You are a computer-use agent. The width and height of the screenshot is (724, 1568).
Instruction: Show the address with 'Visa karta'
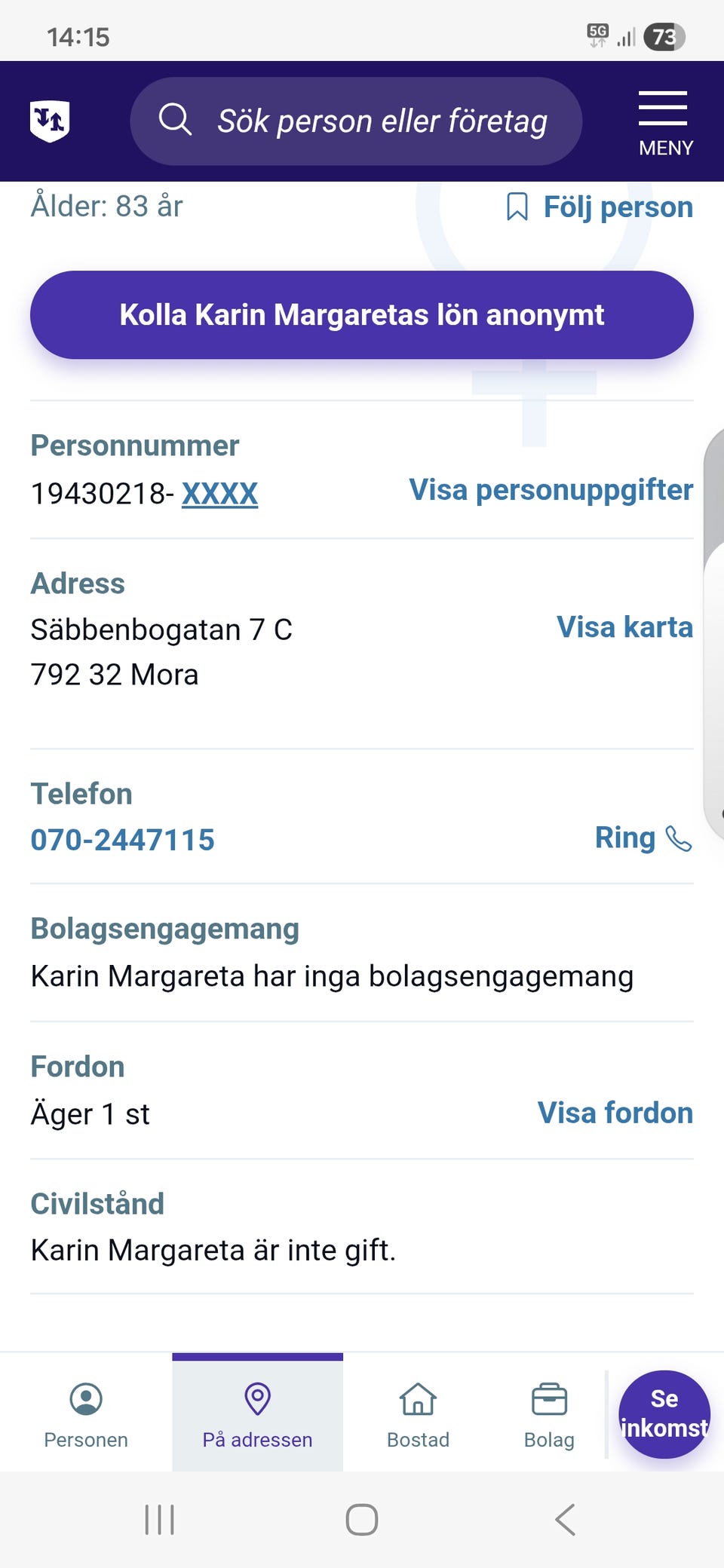[x=624, y=627]
